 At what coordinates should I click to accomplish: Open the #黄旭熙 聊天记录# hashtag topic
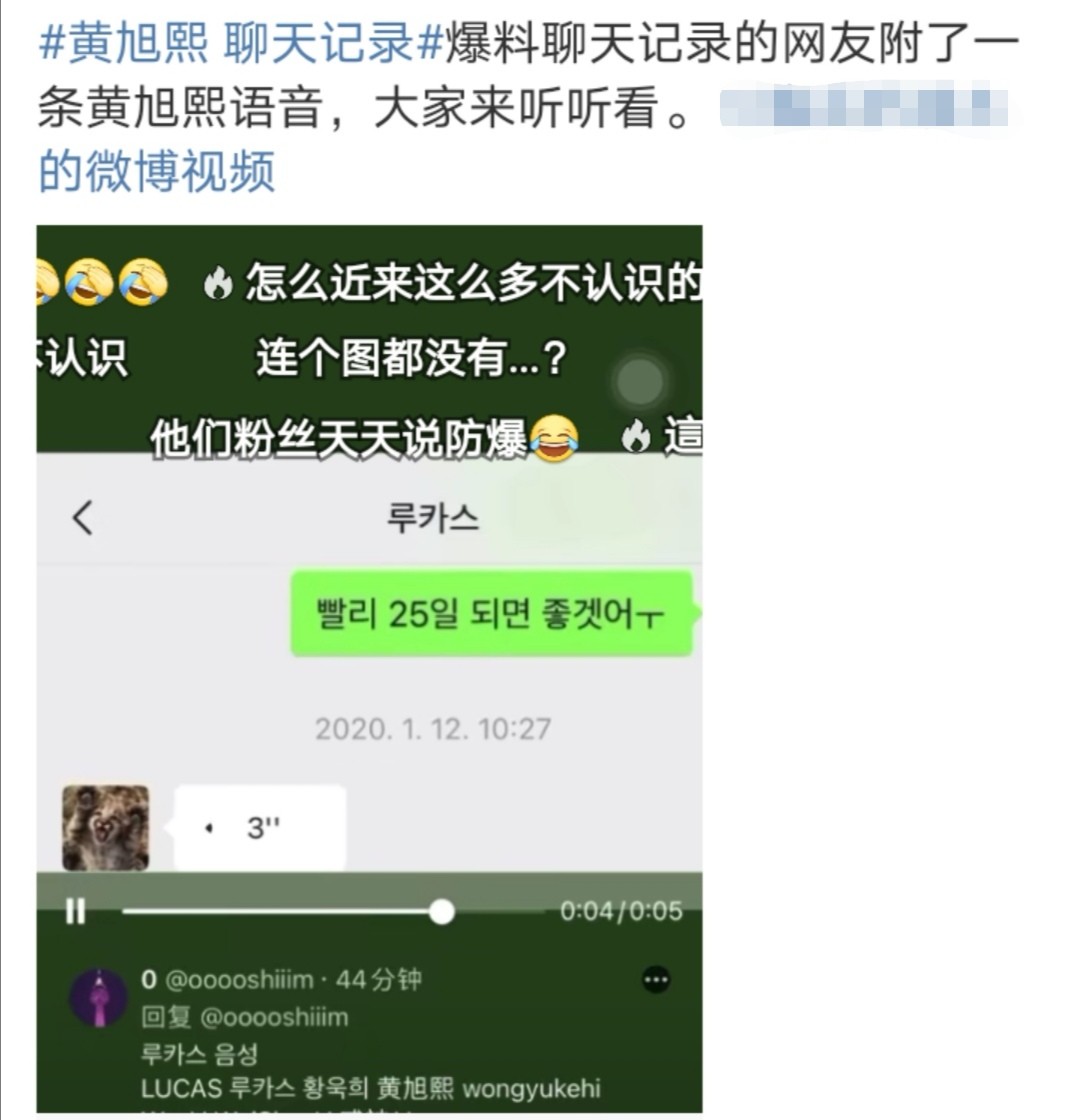(x=240, y=45)
